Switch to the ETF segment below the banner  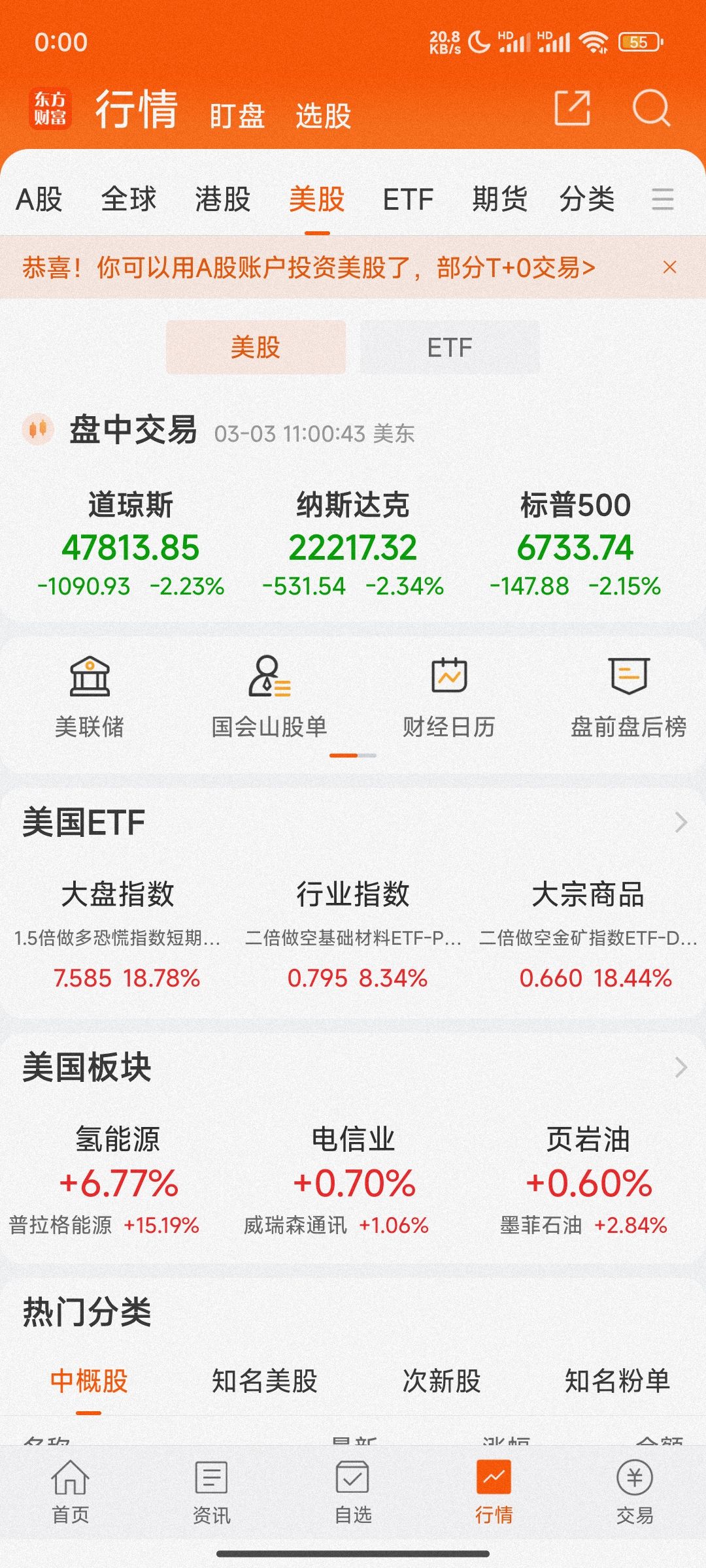click(x=450, y=348)
